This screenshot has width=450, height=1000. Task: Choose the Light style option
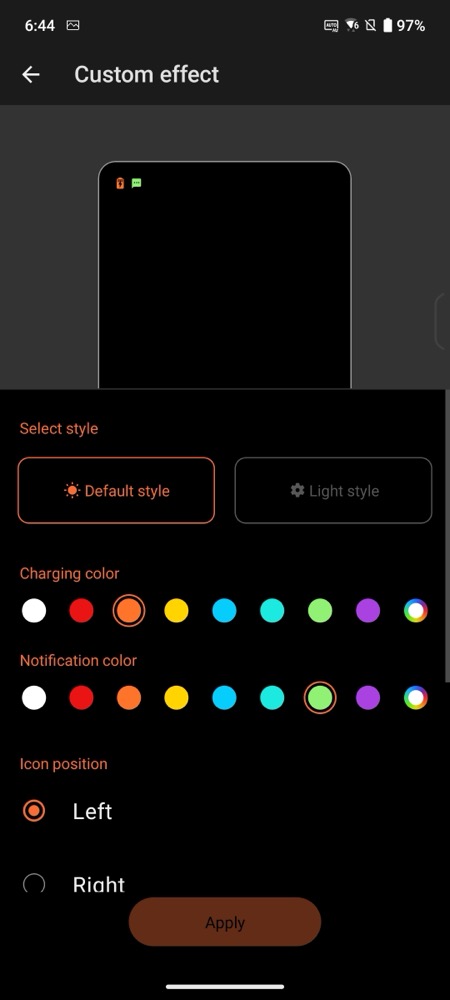pos(333,490)
